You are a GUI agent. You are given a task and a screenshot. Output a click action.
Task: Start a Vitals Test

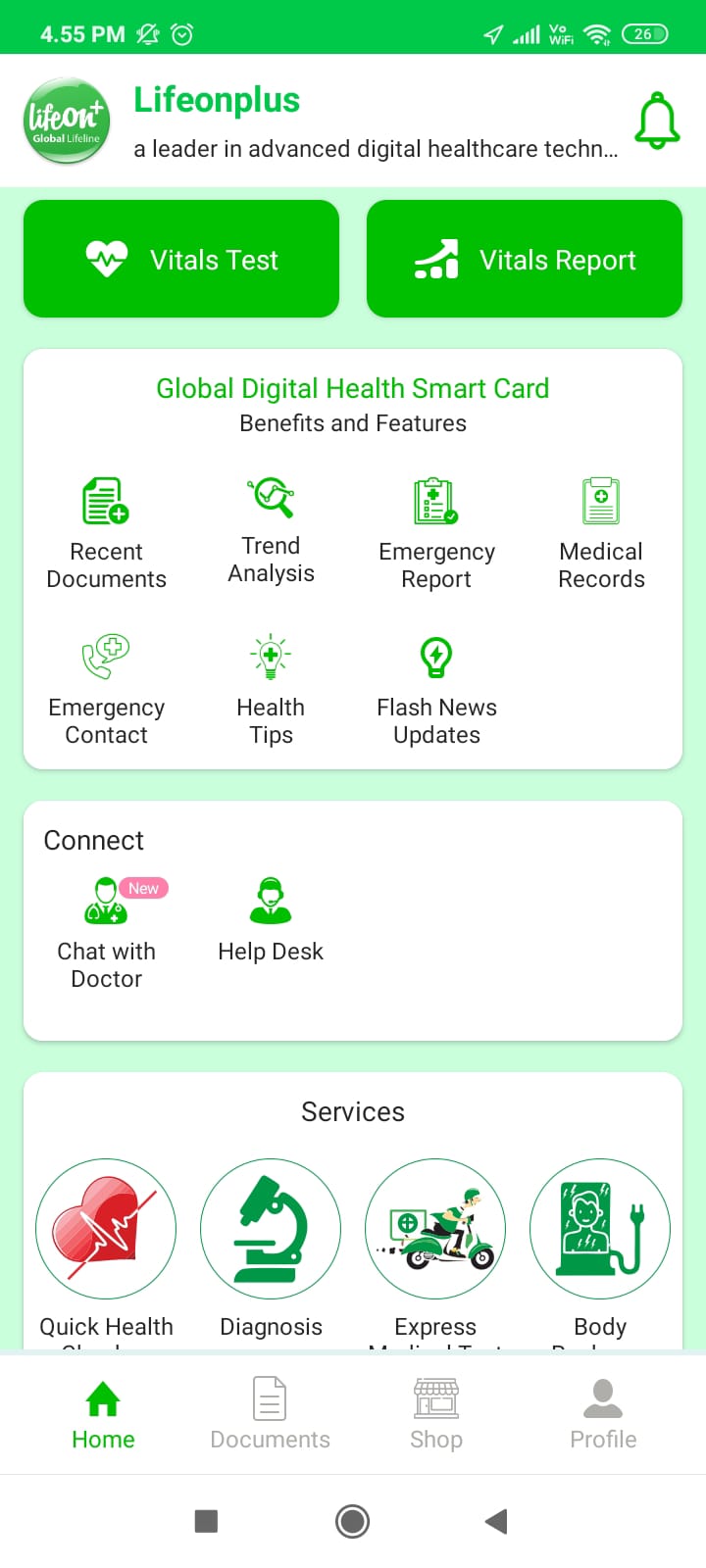[x=181, y=259]
